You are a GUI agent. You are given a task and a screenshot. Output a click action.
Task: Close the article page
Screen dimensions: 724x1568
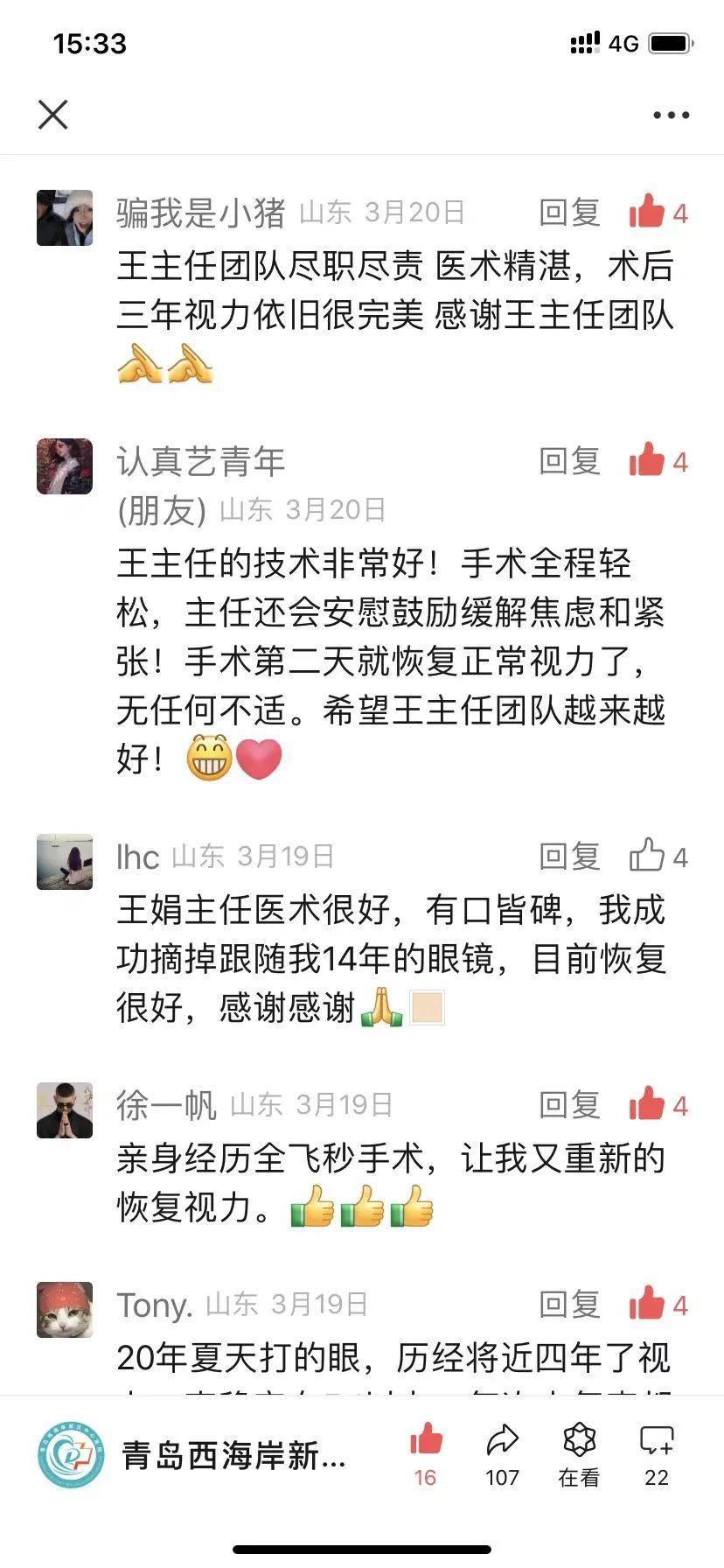click(x=53, y=115)
